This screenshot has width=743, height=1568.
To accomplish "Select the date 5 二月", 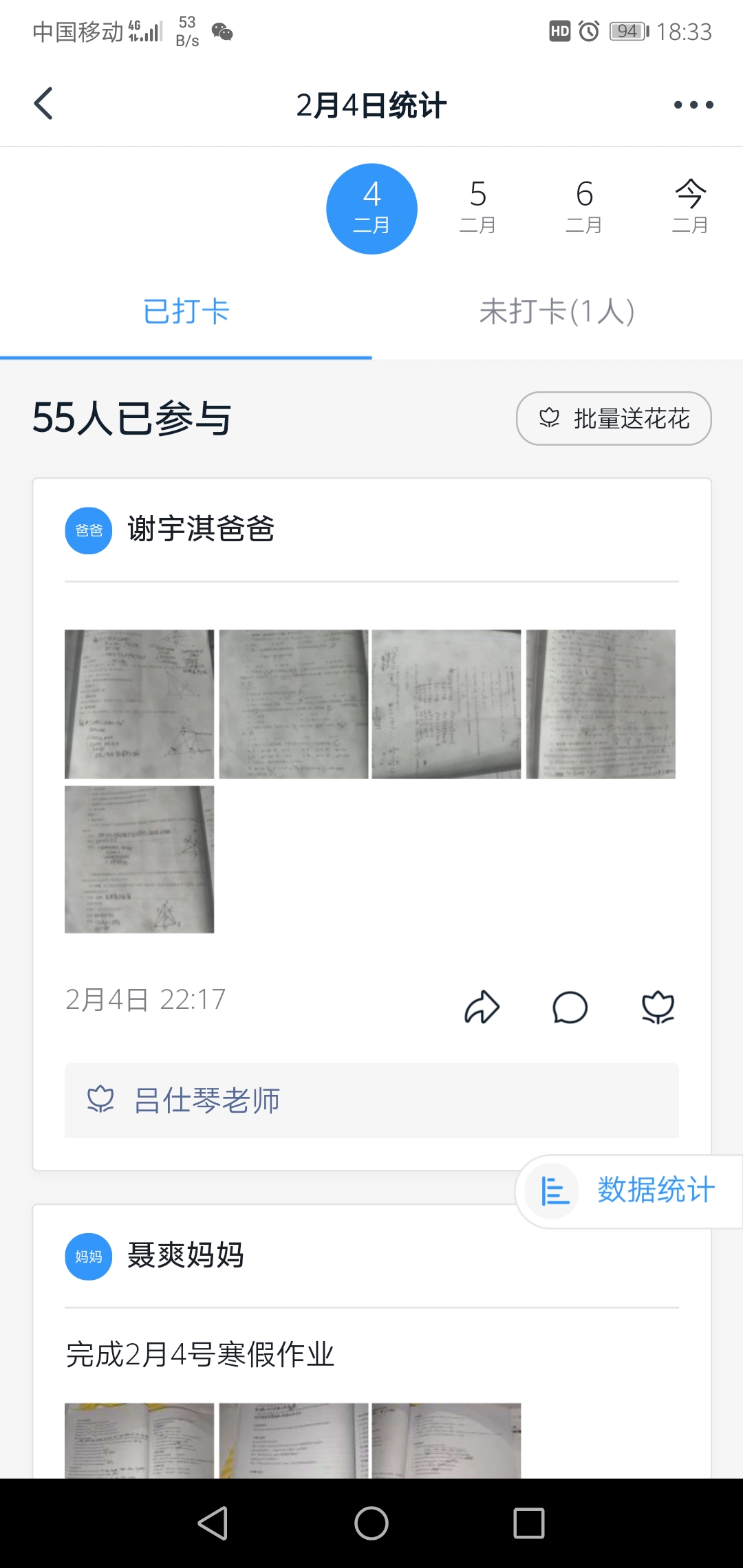I will pos(477,208).
